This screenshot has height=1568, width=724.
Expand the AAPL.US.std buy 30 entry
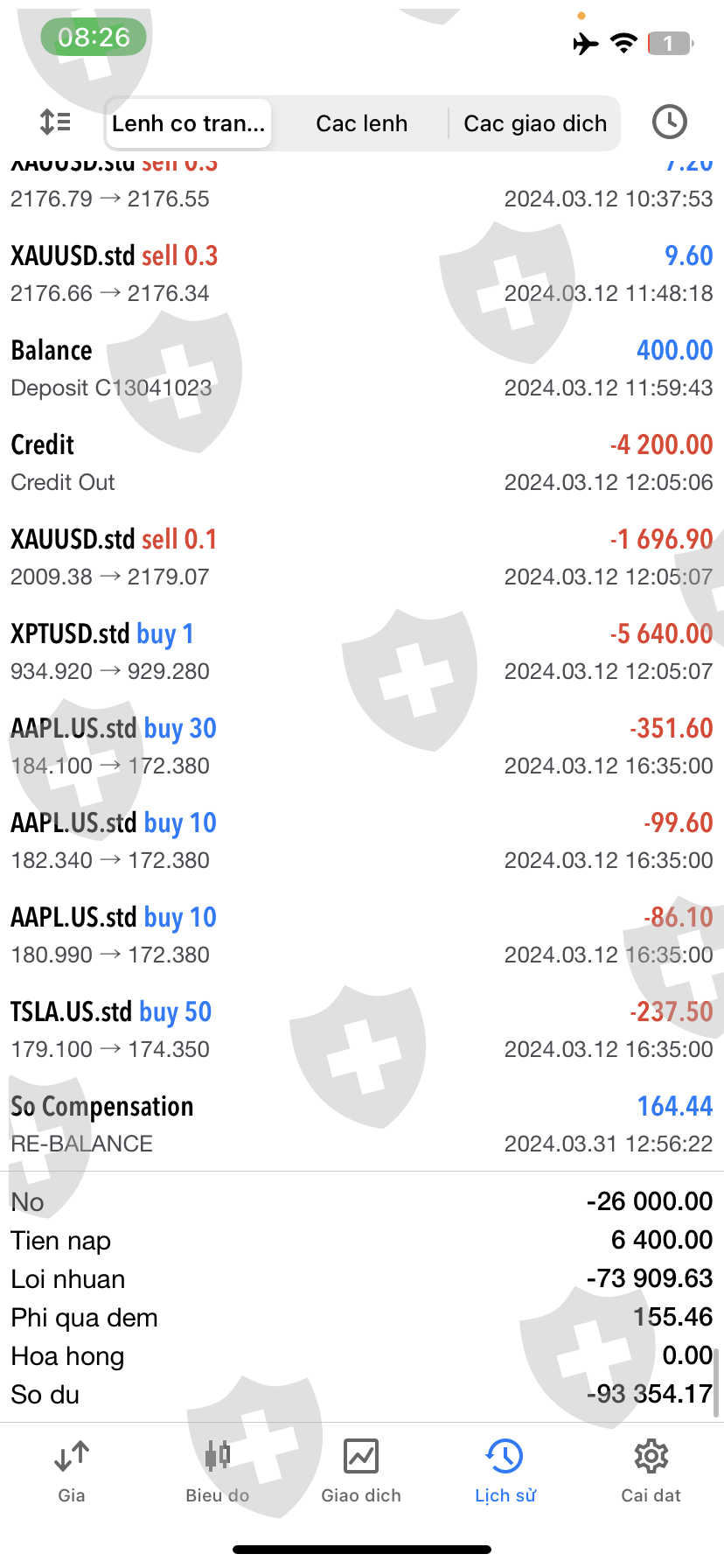click(361, 746)
